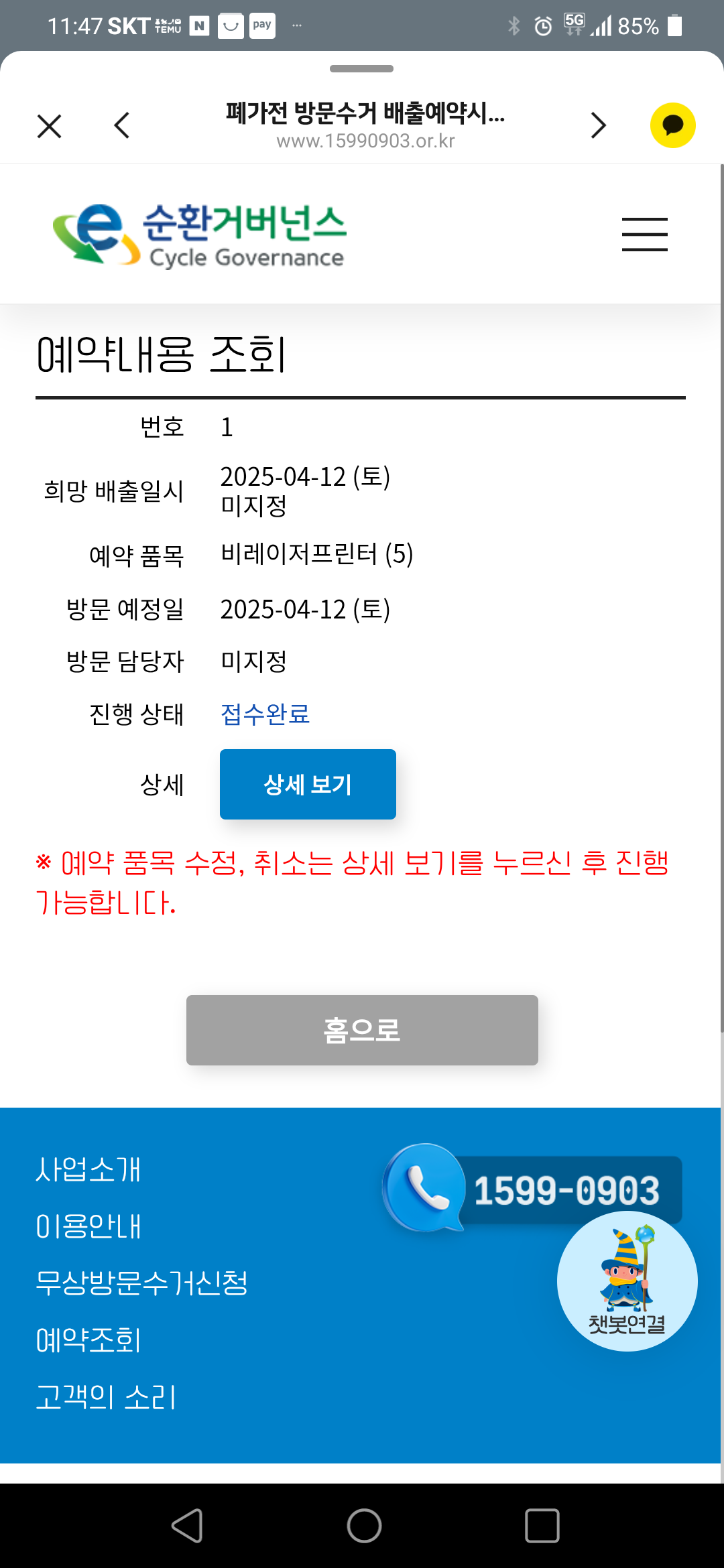Open recent apps from navigation bar

[x=542, y=1526]
